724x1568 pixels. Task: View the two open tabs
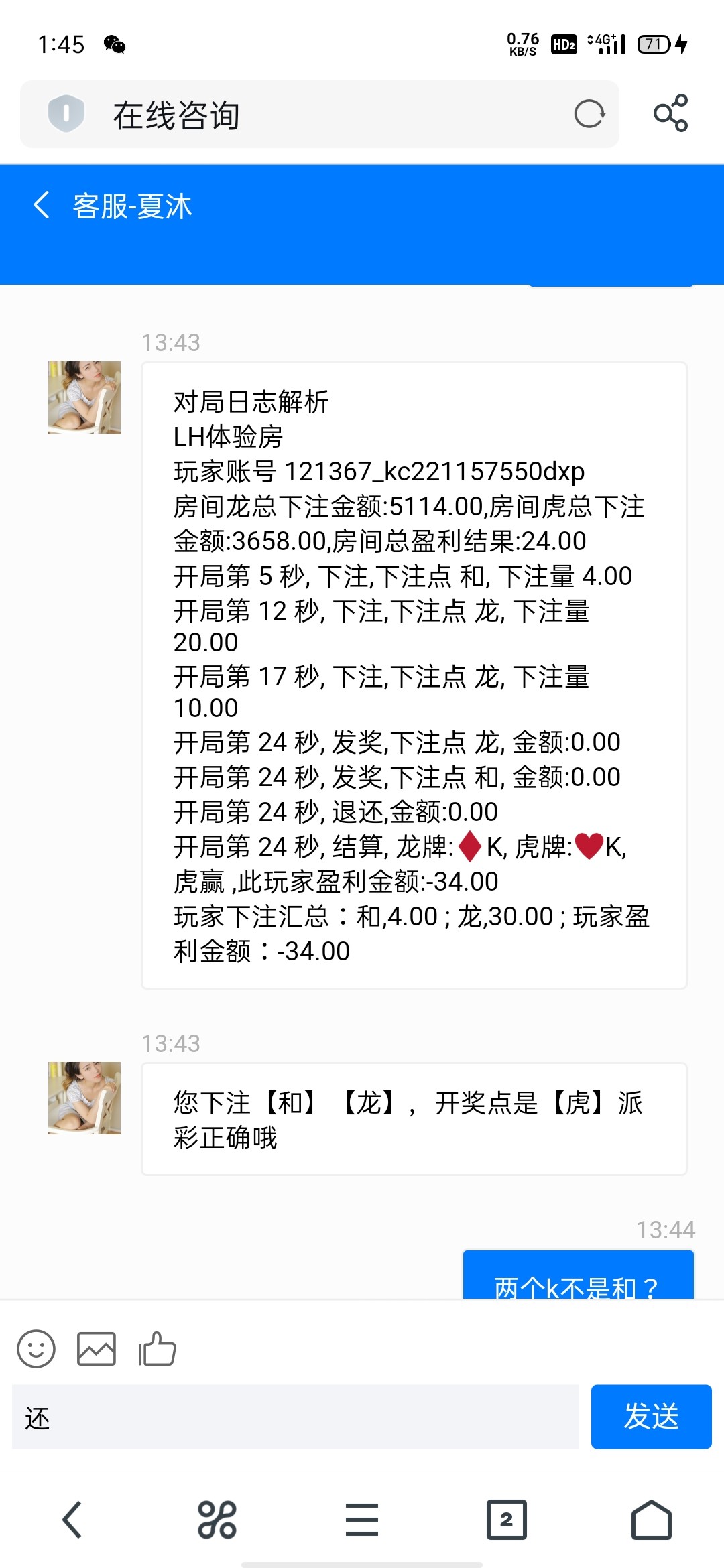[x=506, y=1520]
